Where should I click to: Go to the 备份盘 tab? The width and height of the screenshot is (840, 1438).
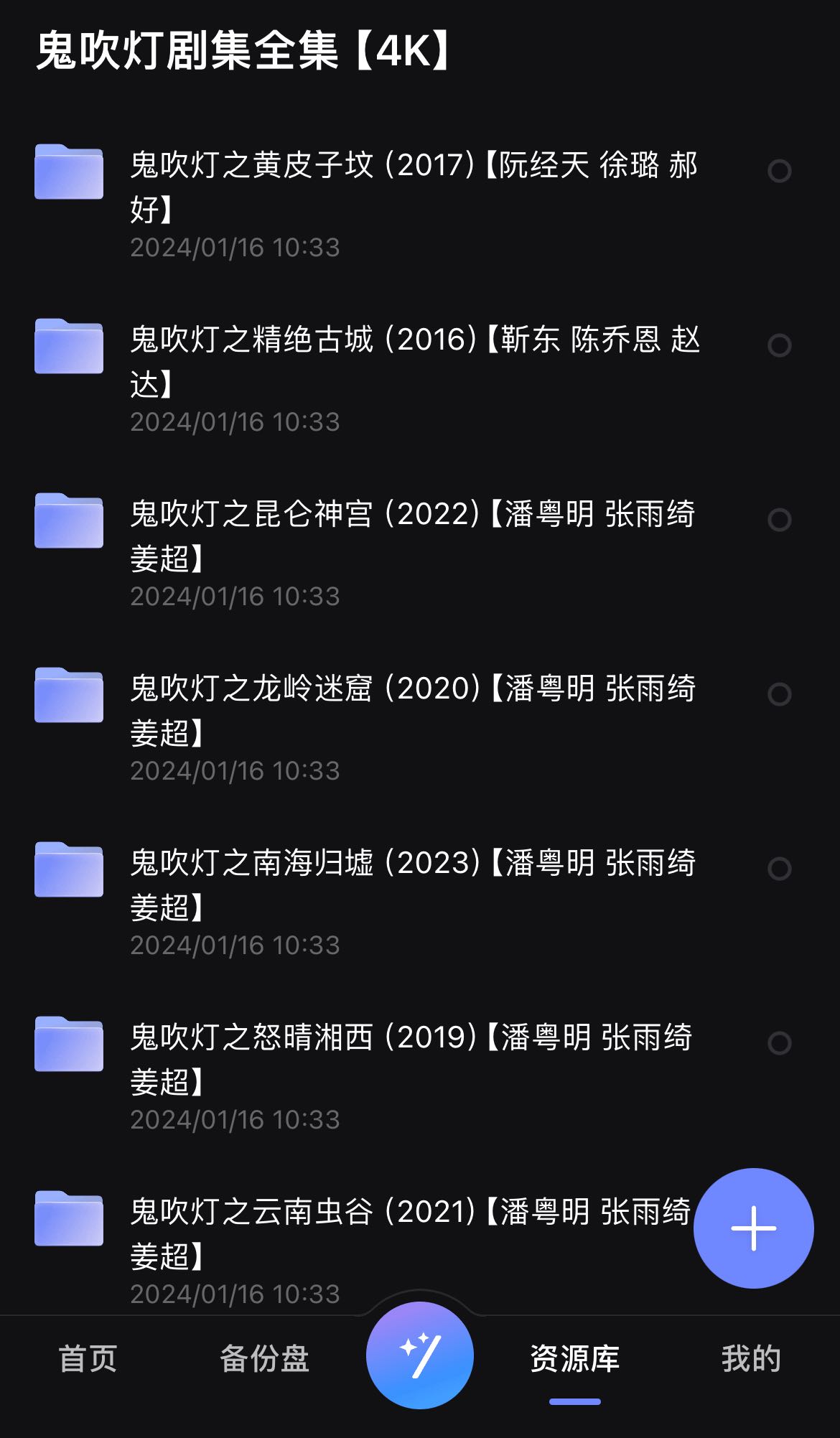264,1359
